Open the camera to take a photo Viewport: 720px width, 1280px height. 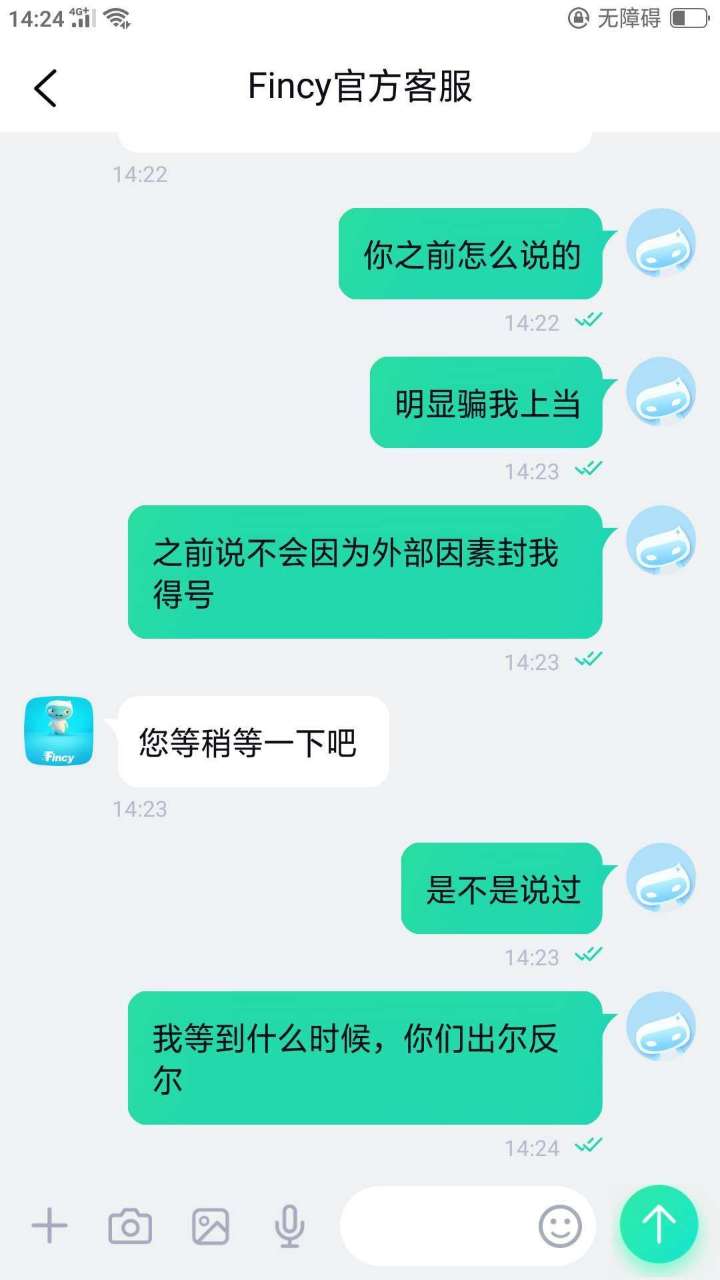pyautogui.click(x=130, y=1226)
